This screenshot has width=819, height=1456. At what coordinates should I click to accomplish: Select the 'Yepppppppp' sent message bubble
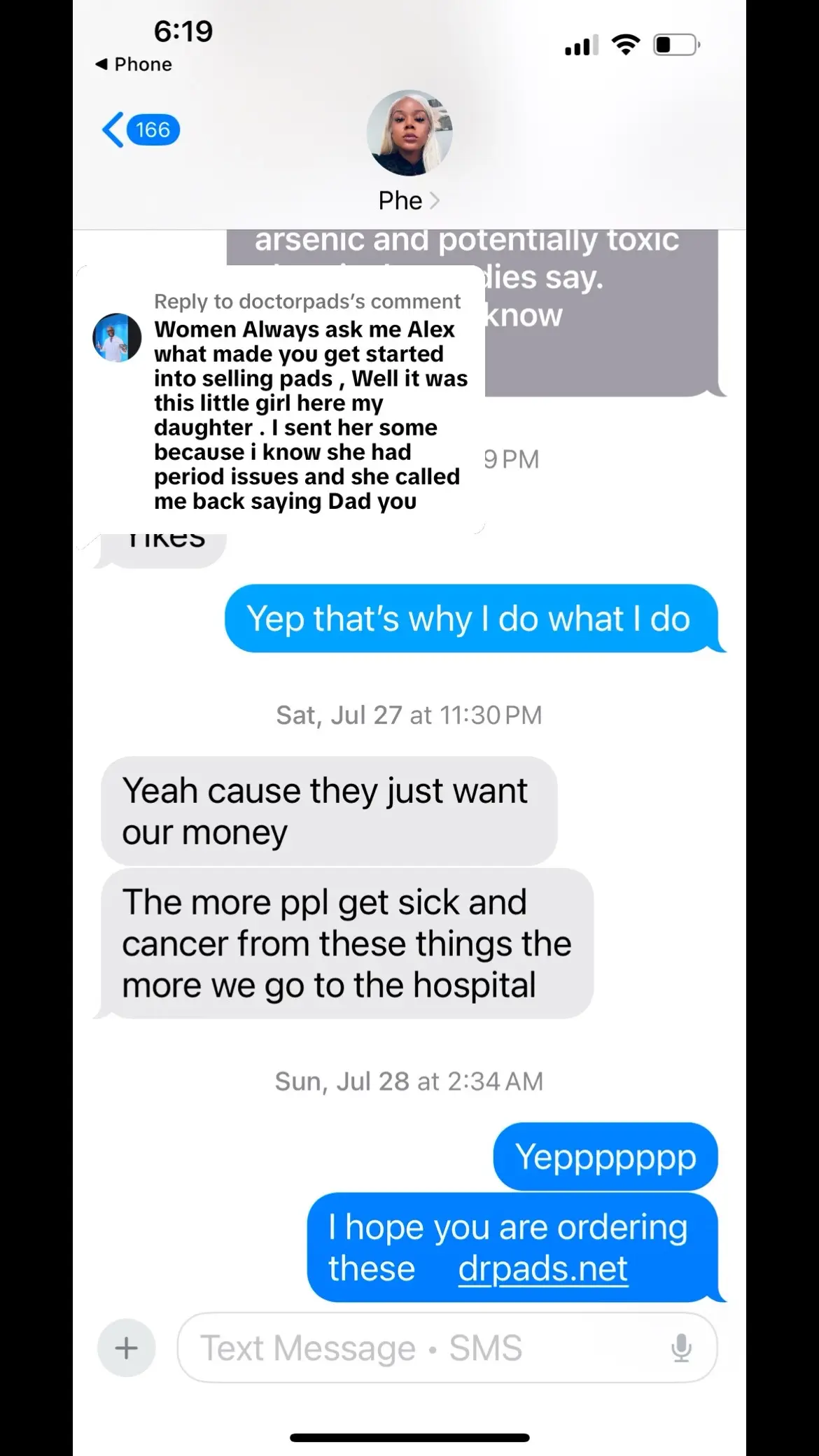pos(604,1156)
